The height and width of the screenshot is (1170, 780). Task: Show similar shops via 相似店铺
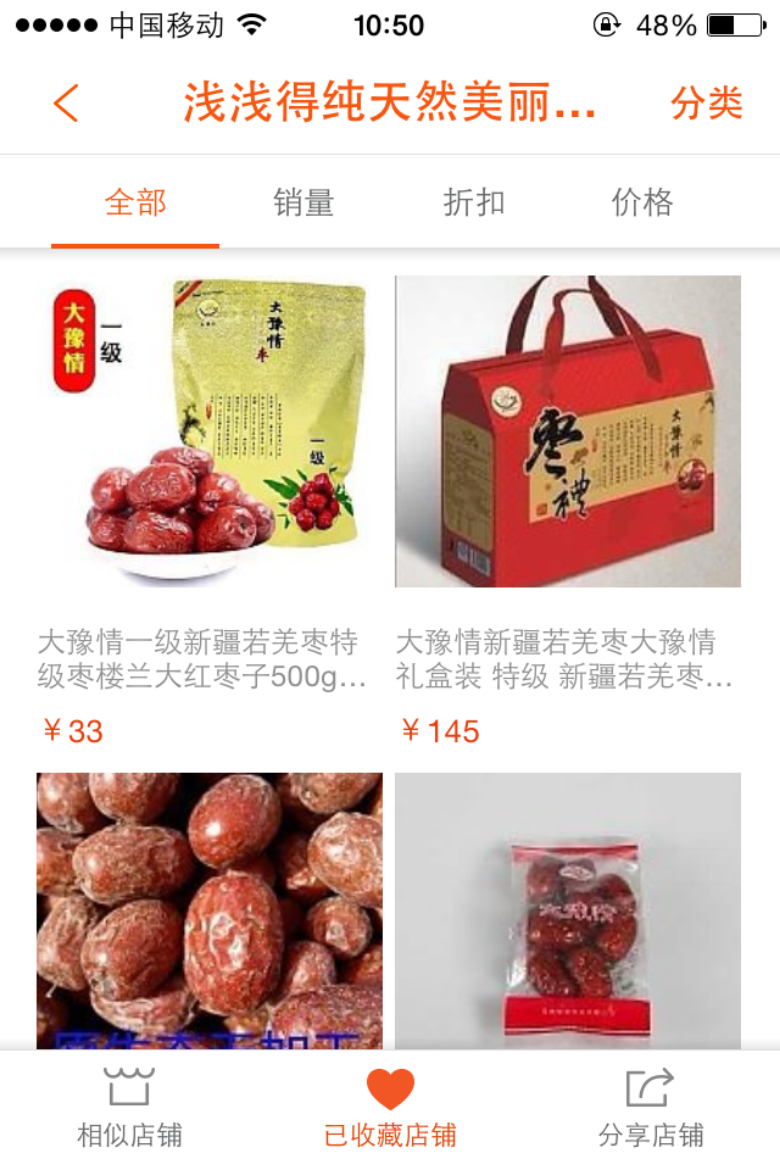pyautogui.click(x=130, y=1108)
